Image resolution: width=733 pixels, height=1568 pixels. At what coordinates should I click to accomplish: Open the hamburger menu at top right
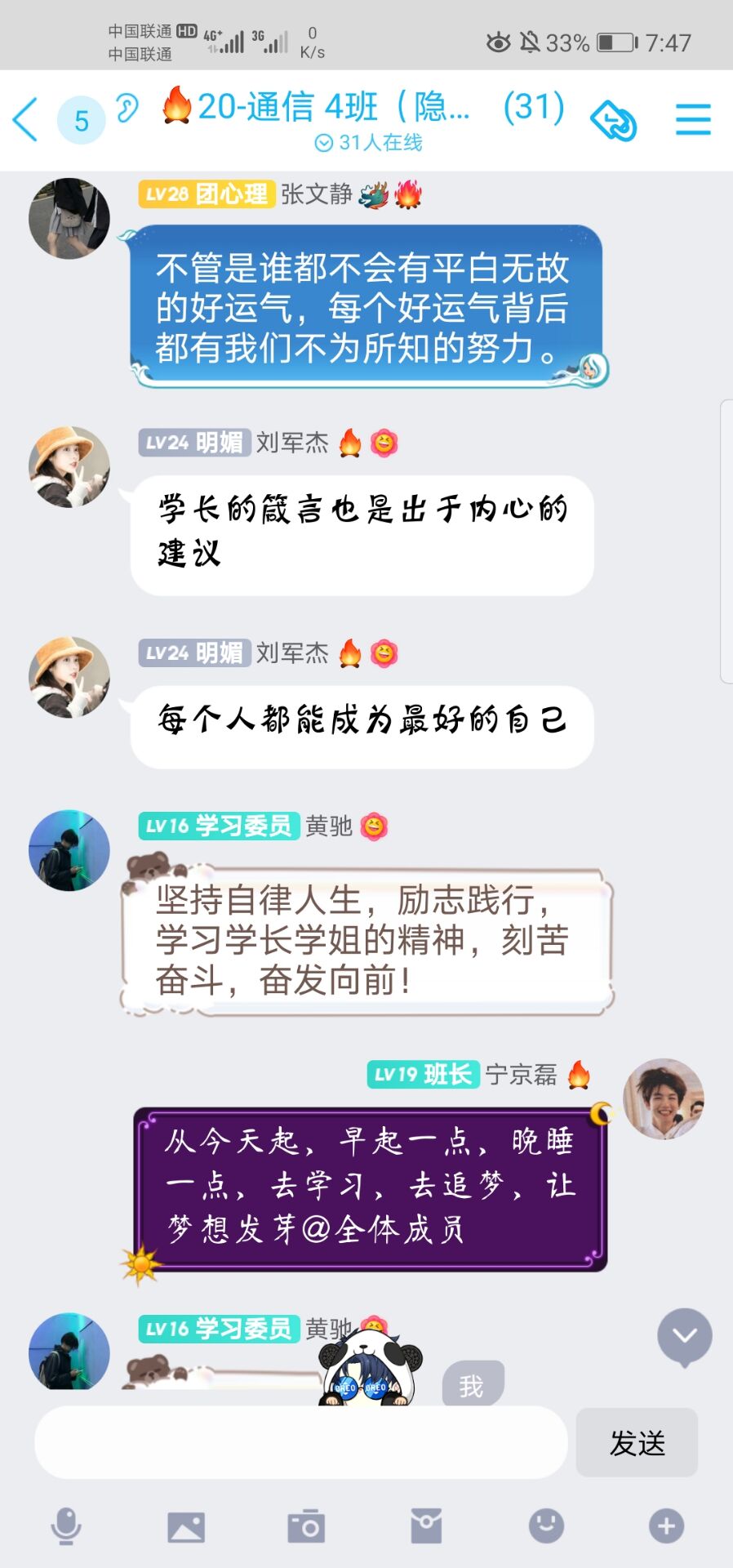coord(693,119)
